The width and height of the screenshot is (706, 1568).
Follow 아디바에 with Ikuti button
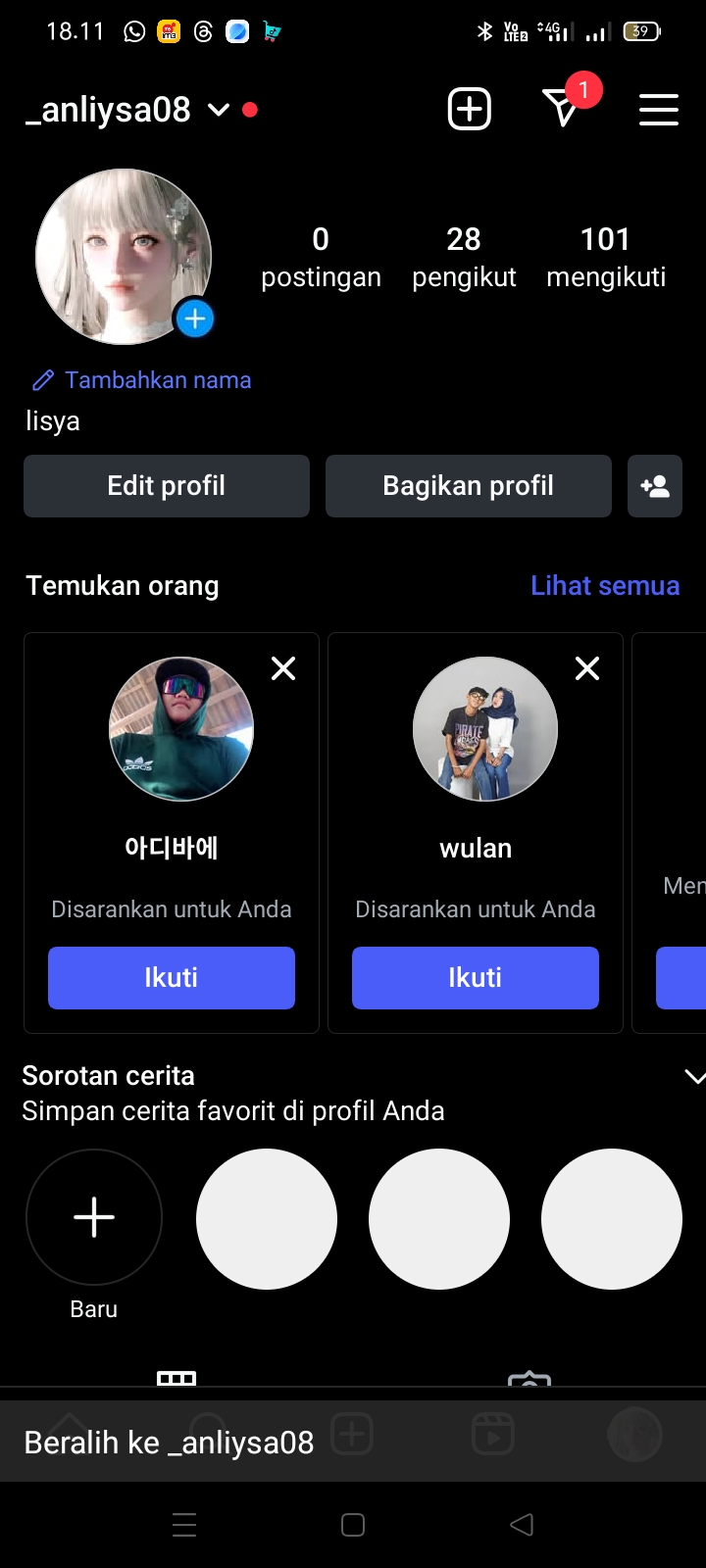pos(172,977)
